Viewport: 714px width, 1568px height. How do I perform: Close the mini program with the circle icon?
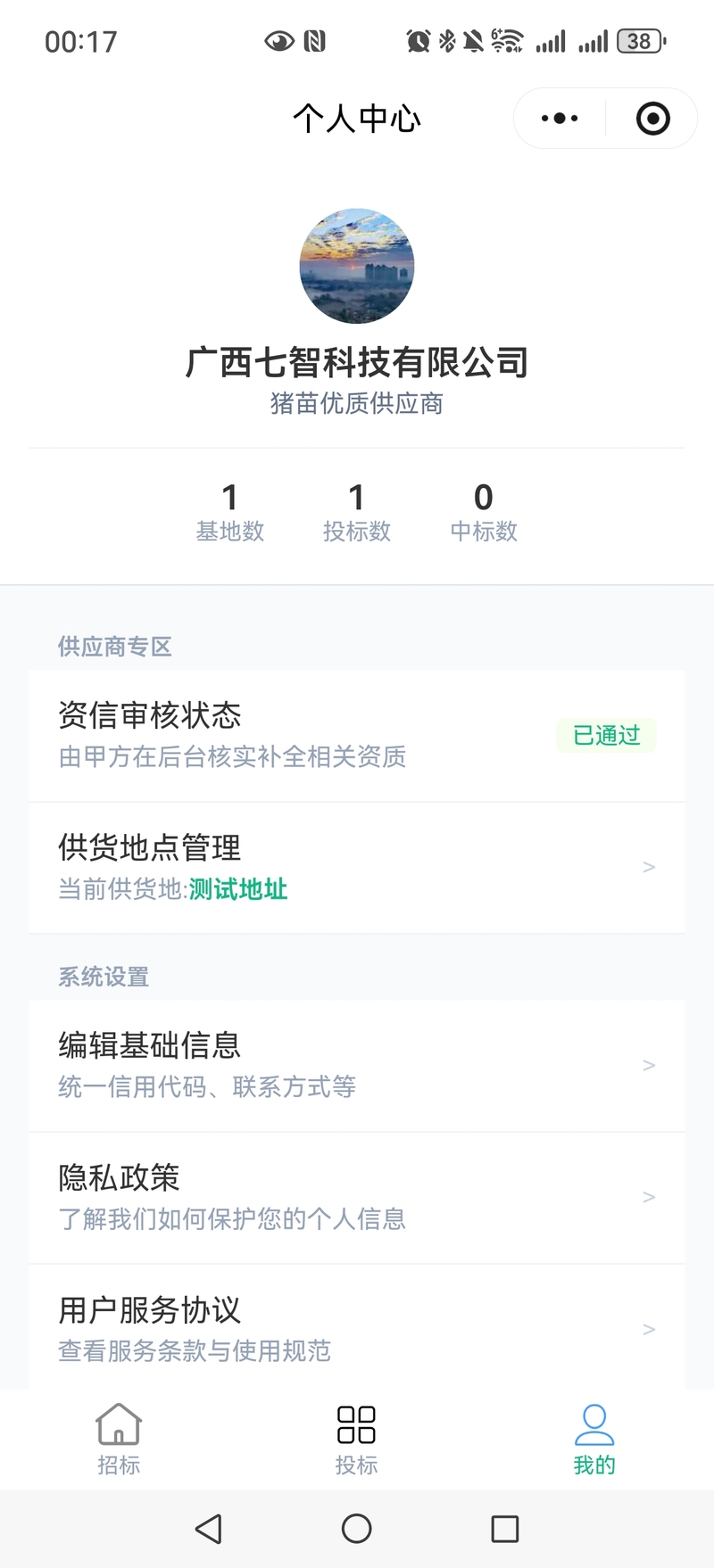coord(652,118)
